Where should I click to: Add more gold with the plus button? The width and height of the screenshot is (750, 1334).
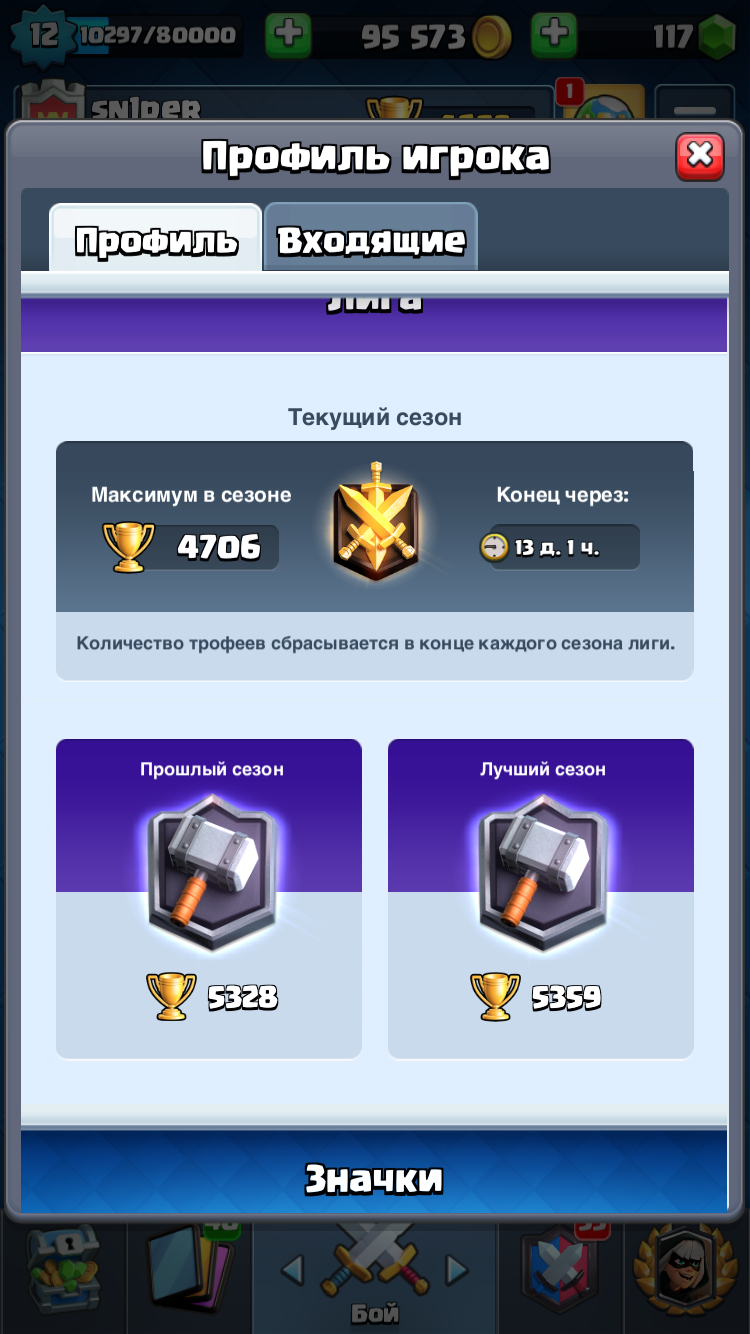pos(288,35)
